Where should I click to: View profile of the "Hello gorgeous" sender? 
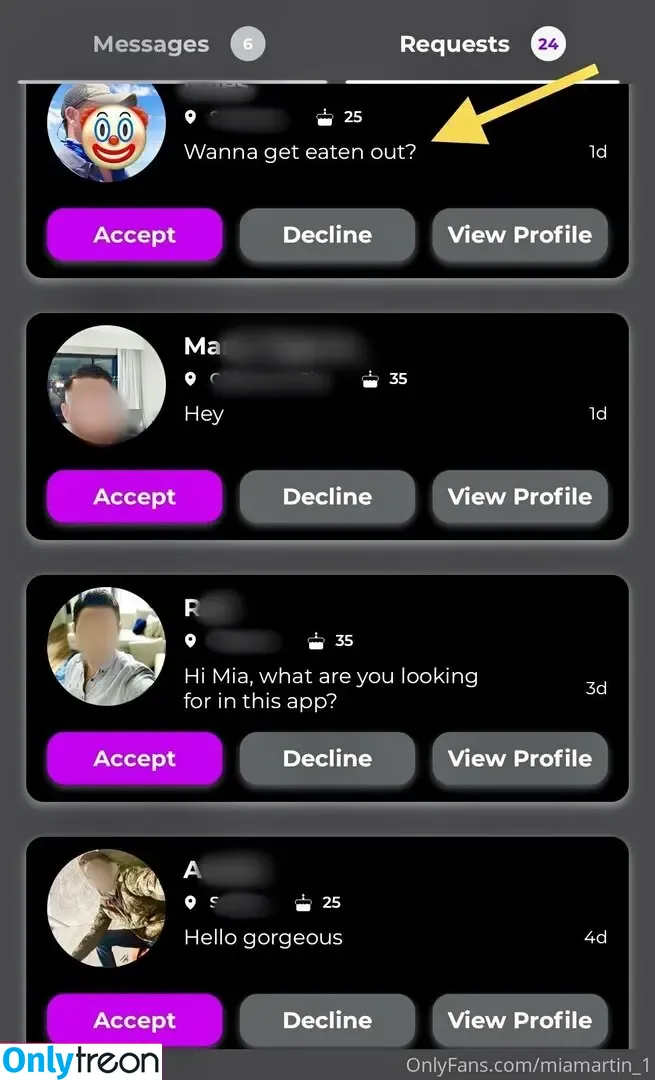(x=519, y=1021)
